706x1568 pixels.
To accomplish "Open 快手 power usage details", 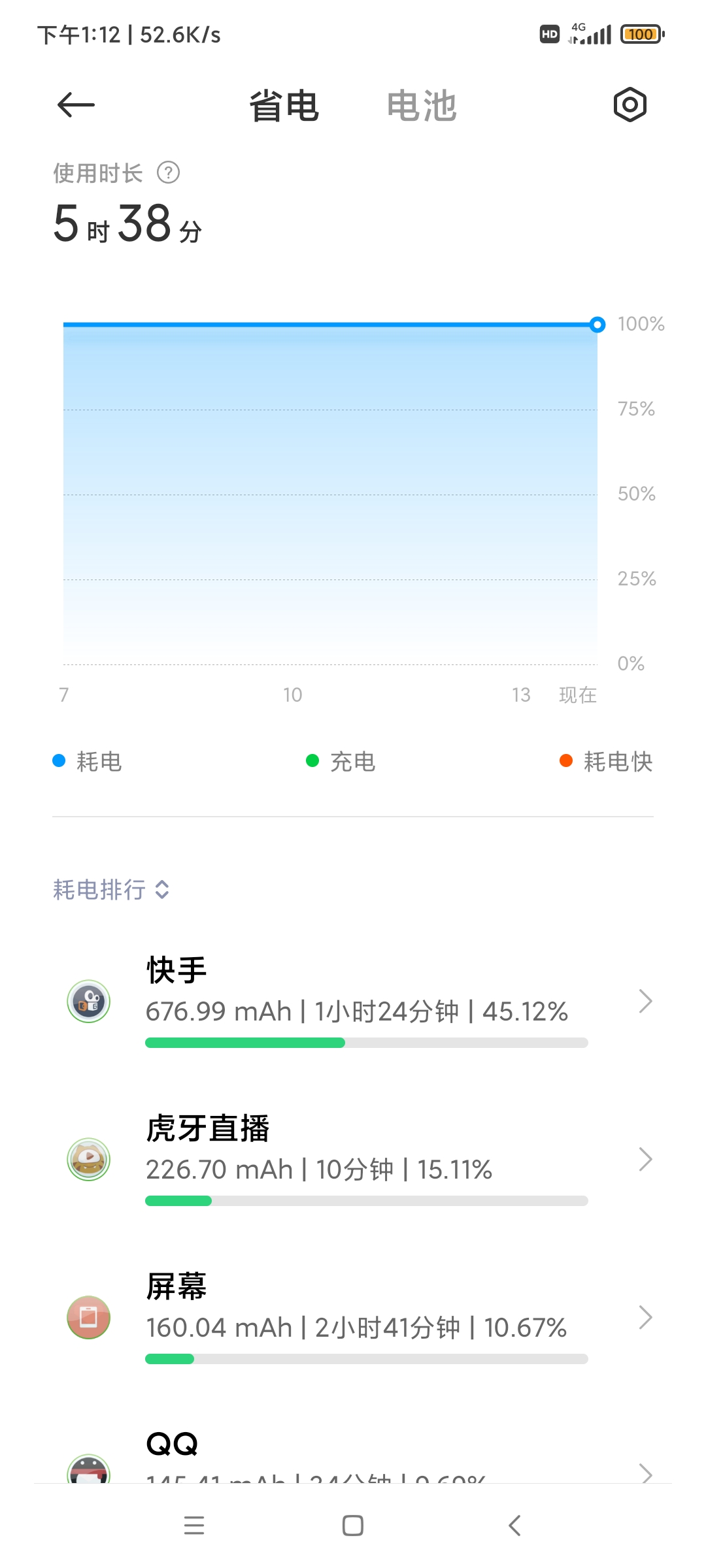I will [353, 1002].
